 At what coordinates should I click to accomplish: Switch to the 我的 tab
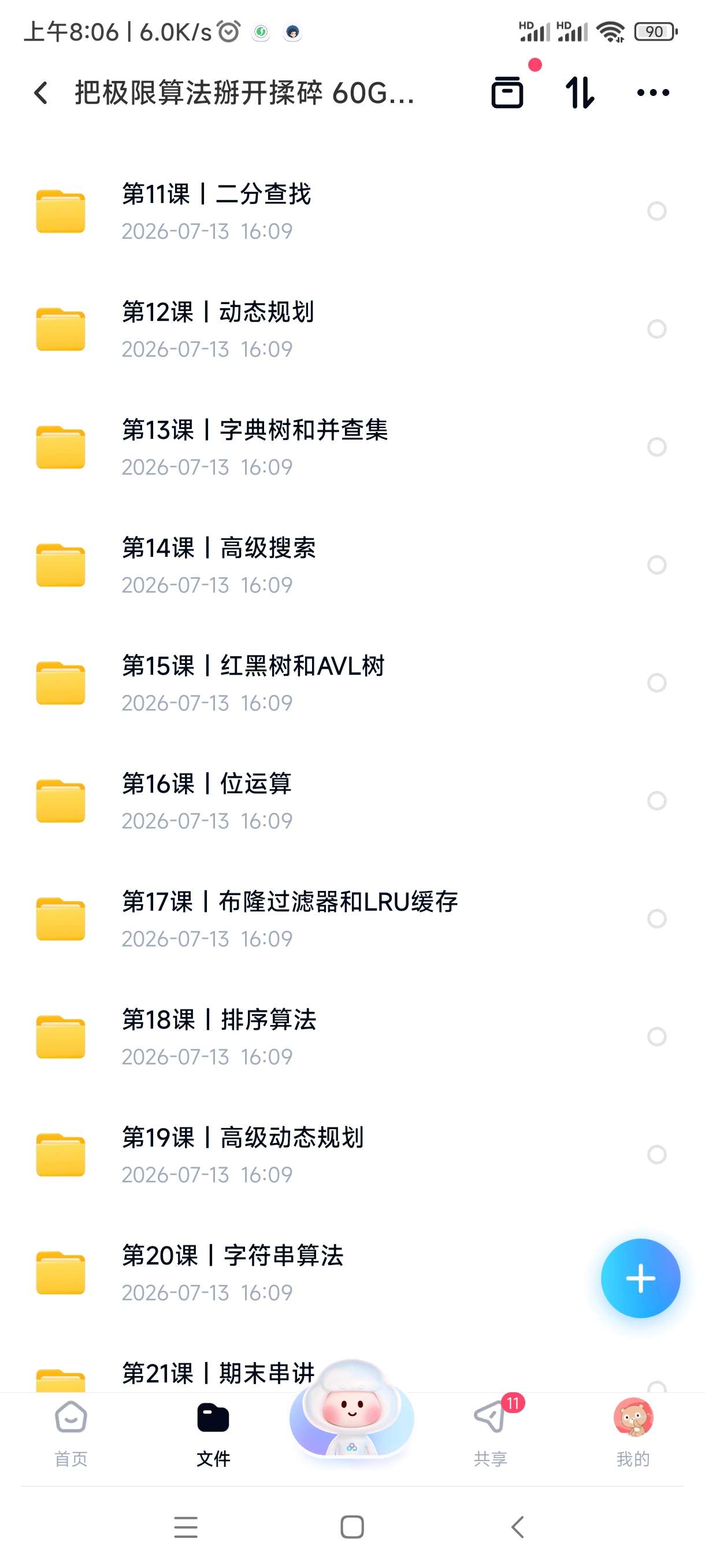[633, 1433]
